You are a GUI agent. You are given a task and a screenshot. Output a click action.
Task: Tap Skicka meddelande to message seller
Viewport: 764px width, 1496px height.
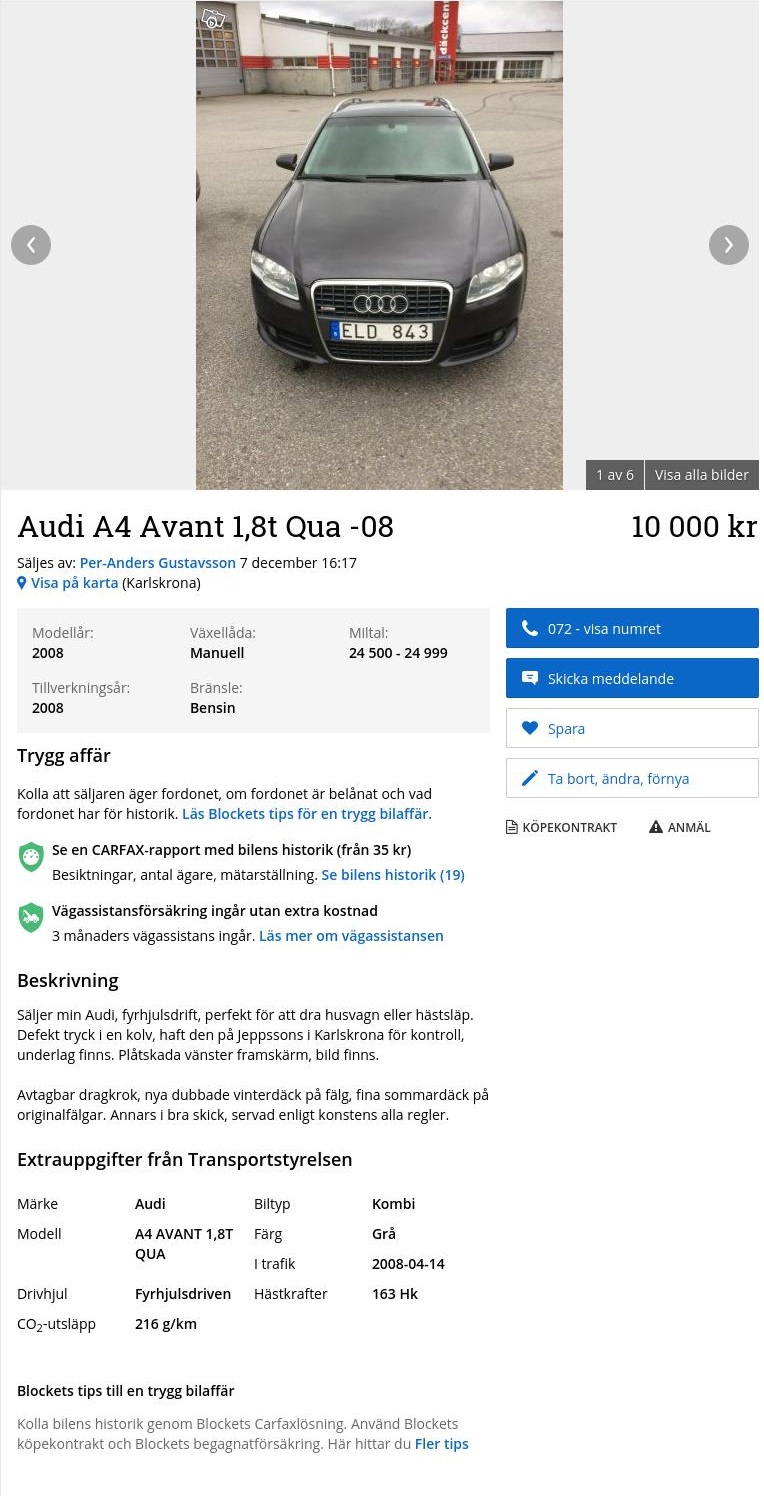click(x=632, y=678)
